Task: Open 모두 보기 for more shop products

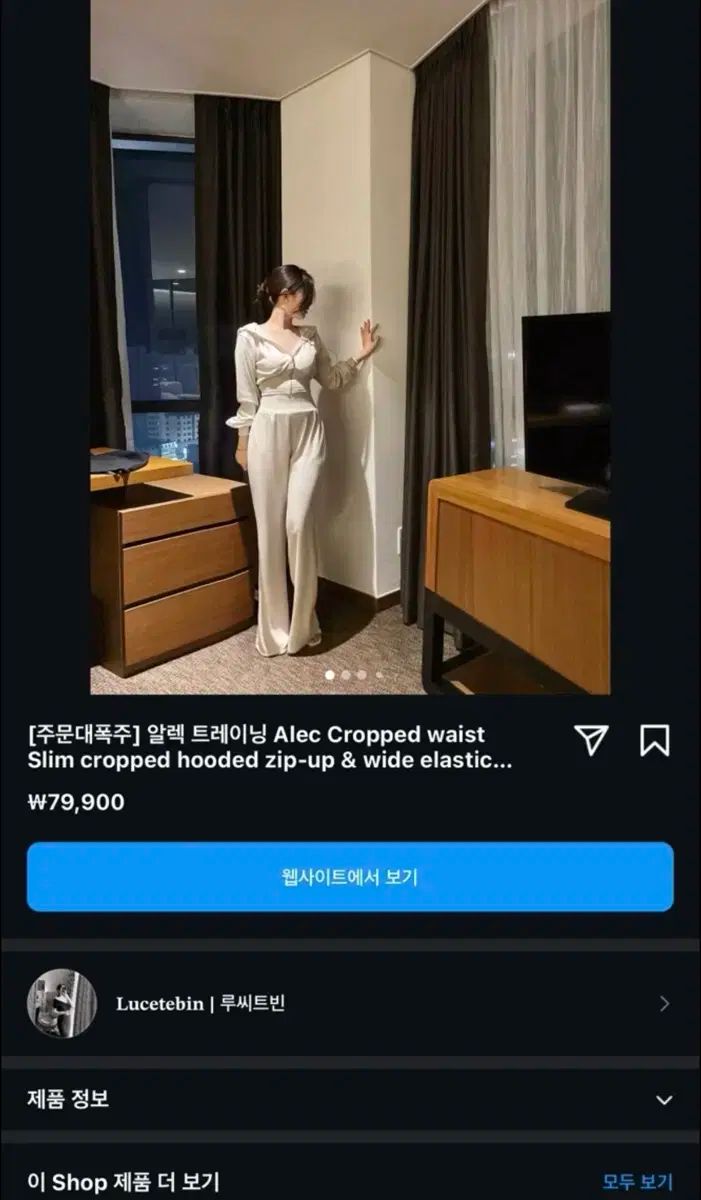Action: click(637, 1182)
